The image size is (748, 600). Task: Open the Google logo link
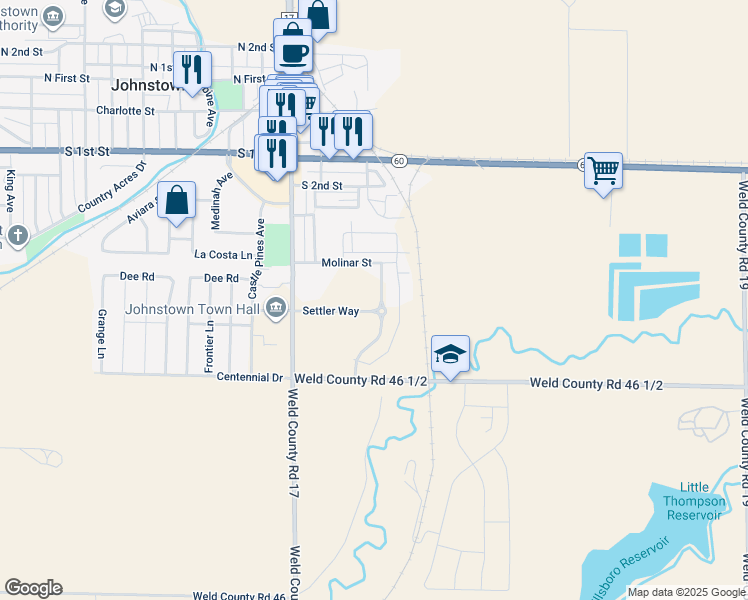pos(33,588)
